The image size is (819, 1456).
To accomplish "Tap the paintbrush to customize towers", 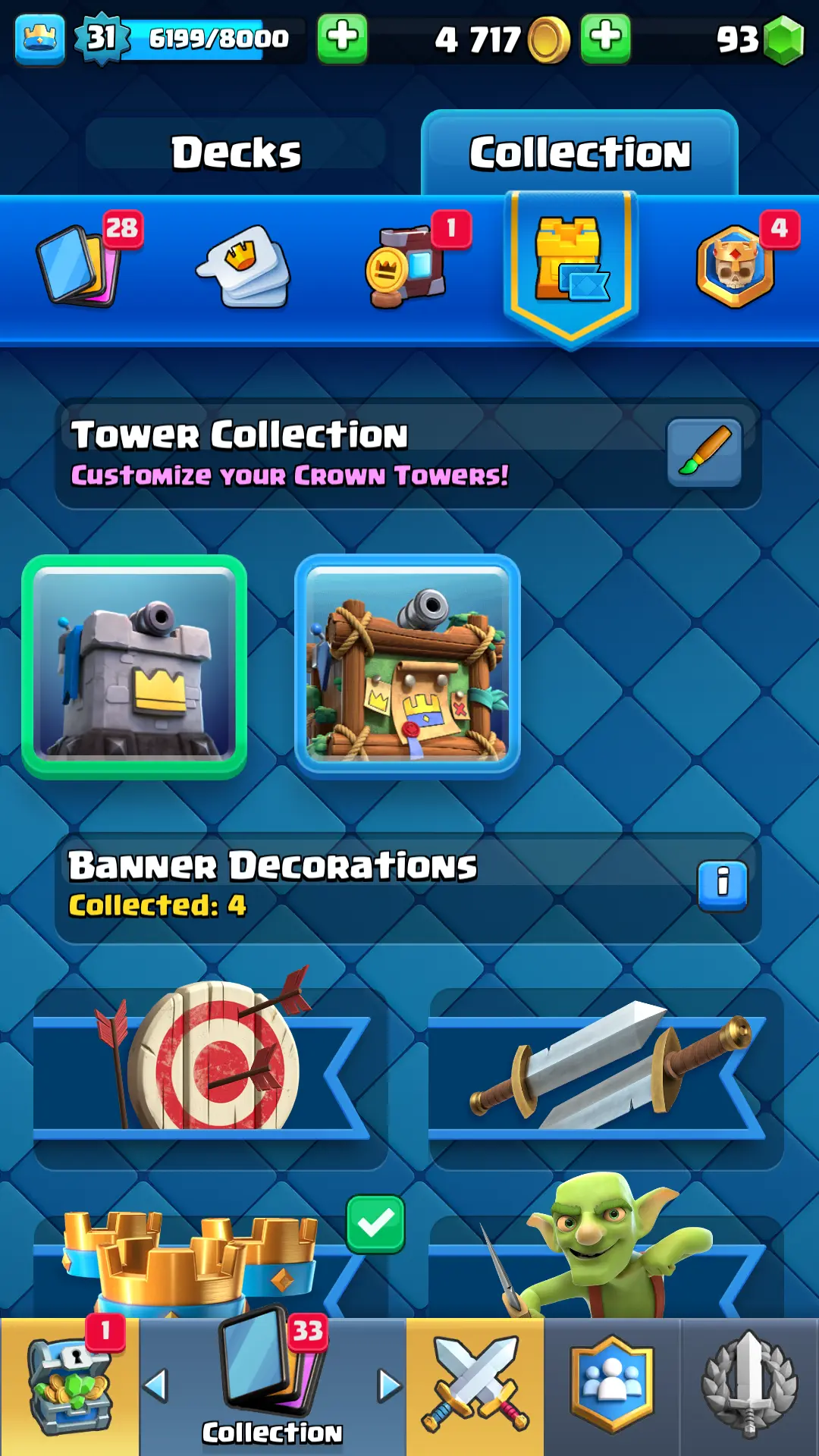I will (x=704, y=452).
